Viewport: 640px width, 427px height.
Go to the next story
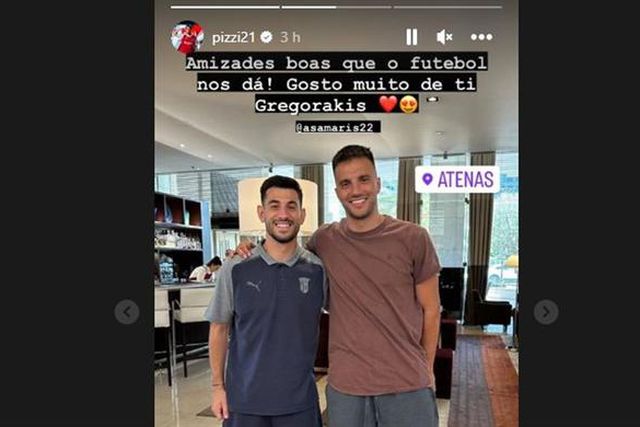[x=545, y=312]
